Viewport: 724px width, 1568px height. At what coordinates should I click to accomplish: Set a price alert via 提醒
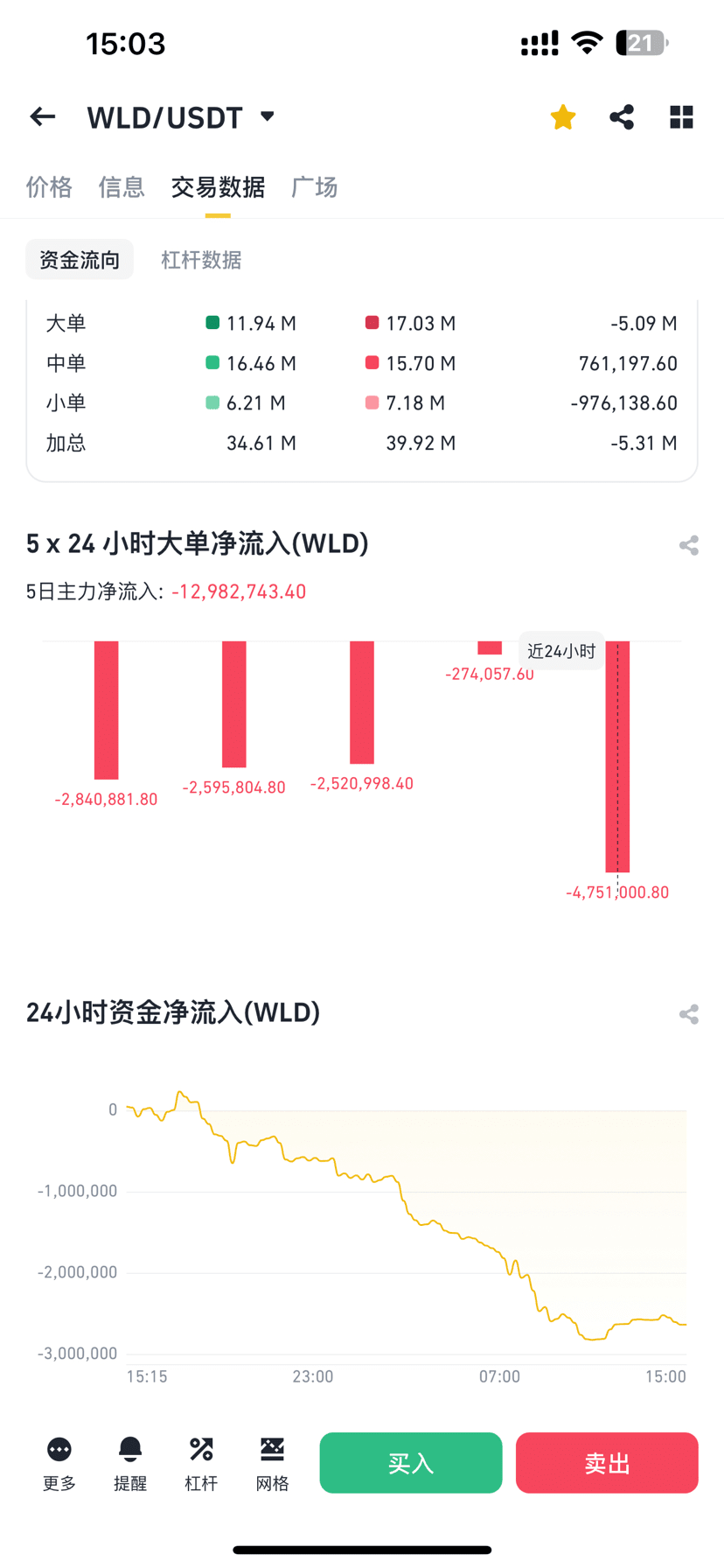tap(130, 1463)
